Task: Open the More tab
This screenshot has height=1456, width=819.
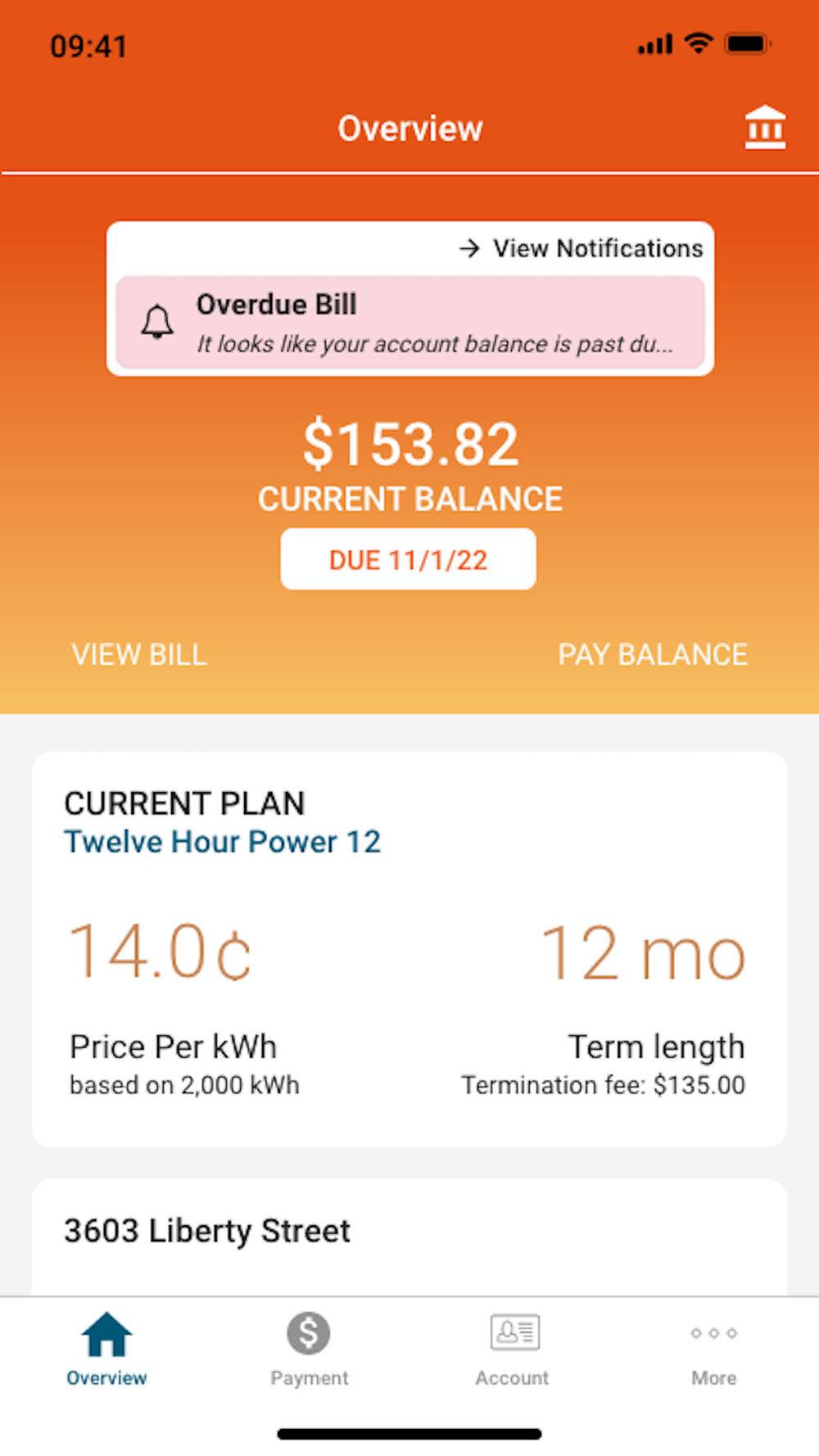Action: (x=713, y=1349)
